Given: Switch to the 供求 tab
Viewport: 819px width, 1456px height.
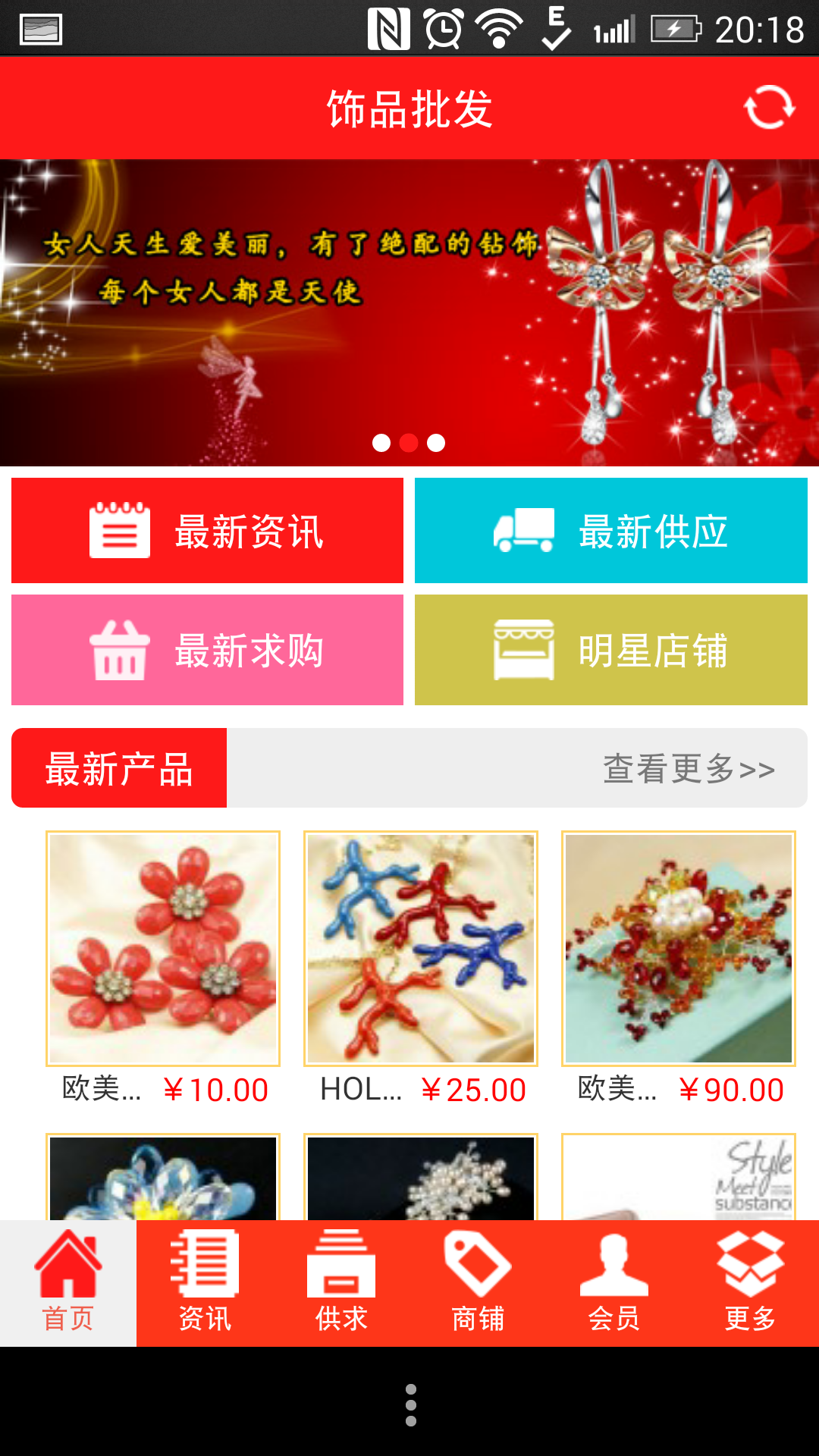Looking at the screenshot, I should point(341,1283).
